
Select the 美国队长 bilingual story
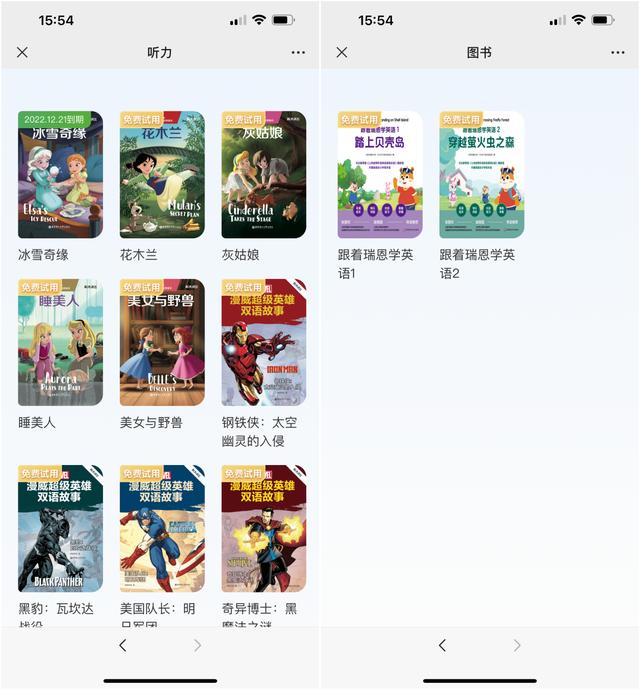(x=162, y=528)
